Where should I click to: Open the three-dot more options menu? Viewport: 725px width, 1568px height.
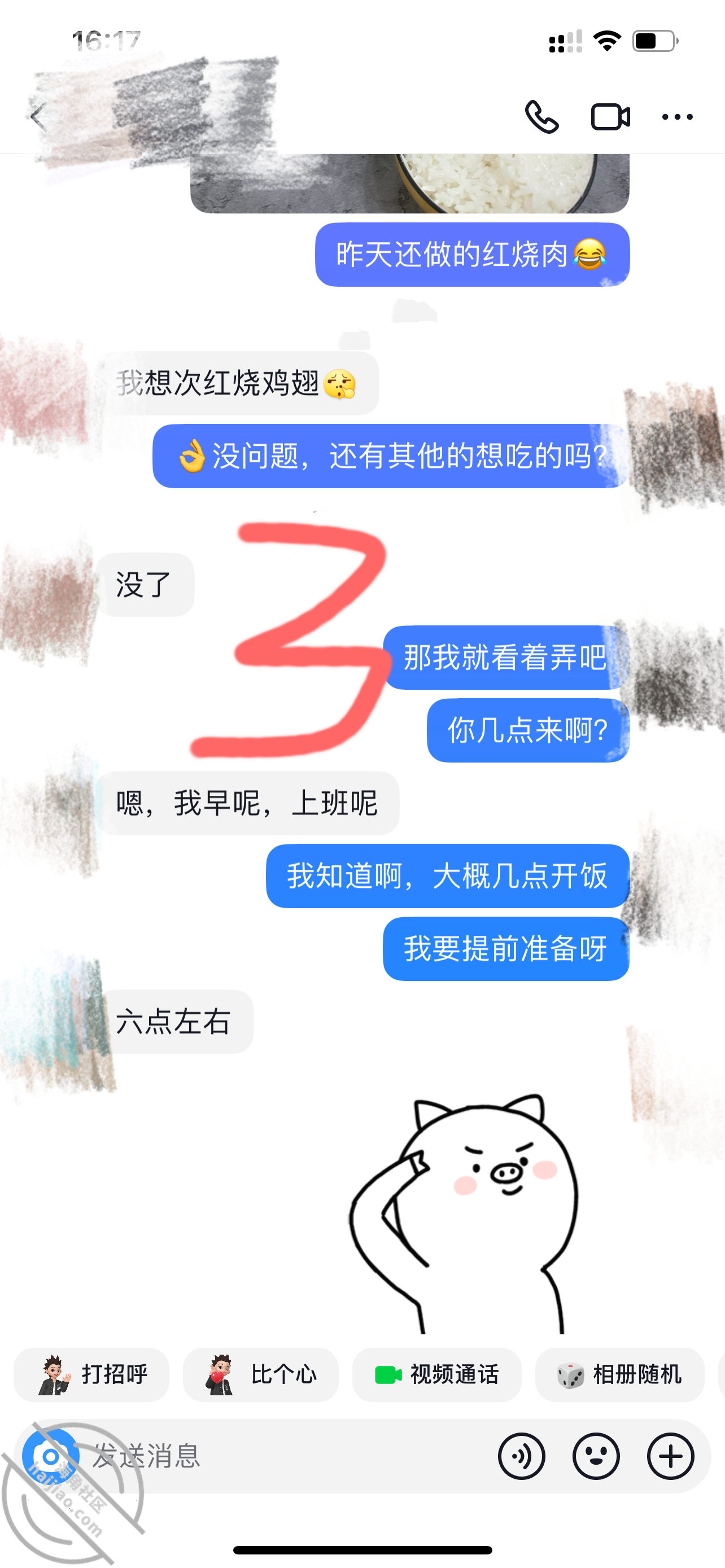(677, 117)
